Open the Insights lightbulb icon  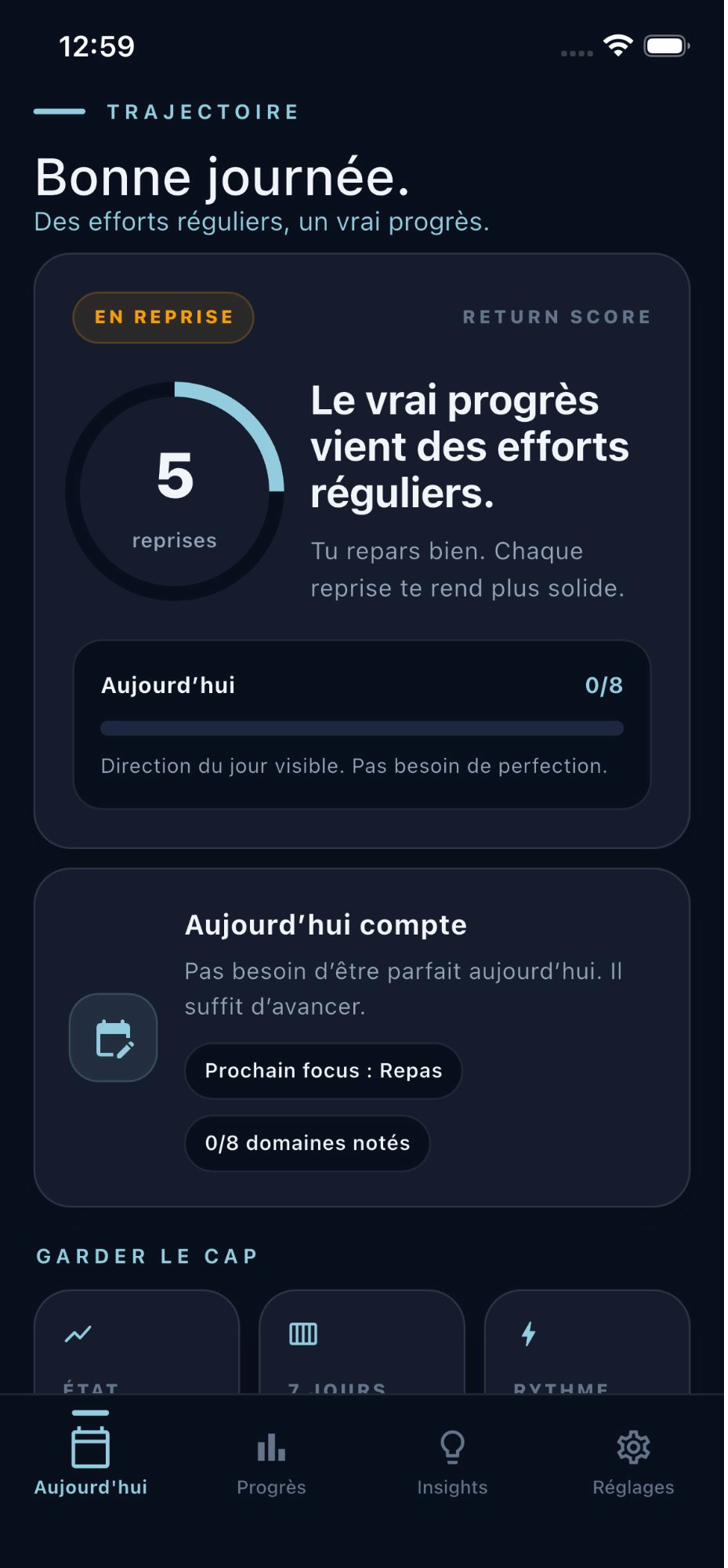coord(452,1444)
